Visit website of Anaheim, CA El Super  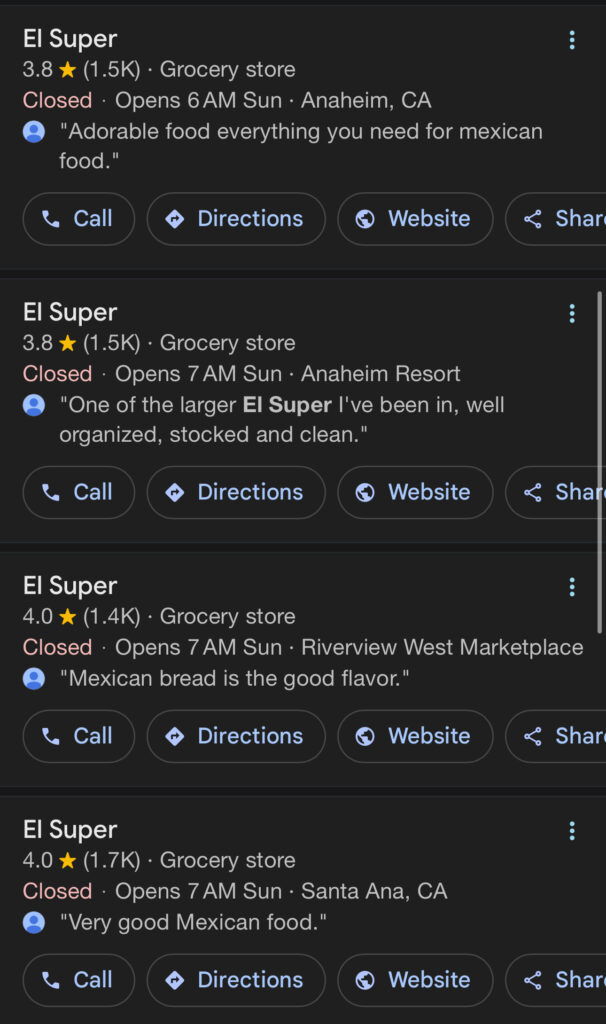415,219
